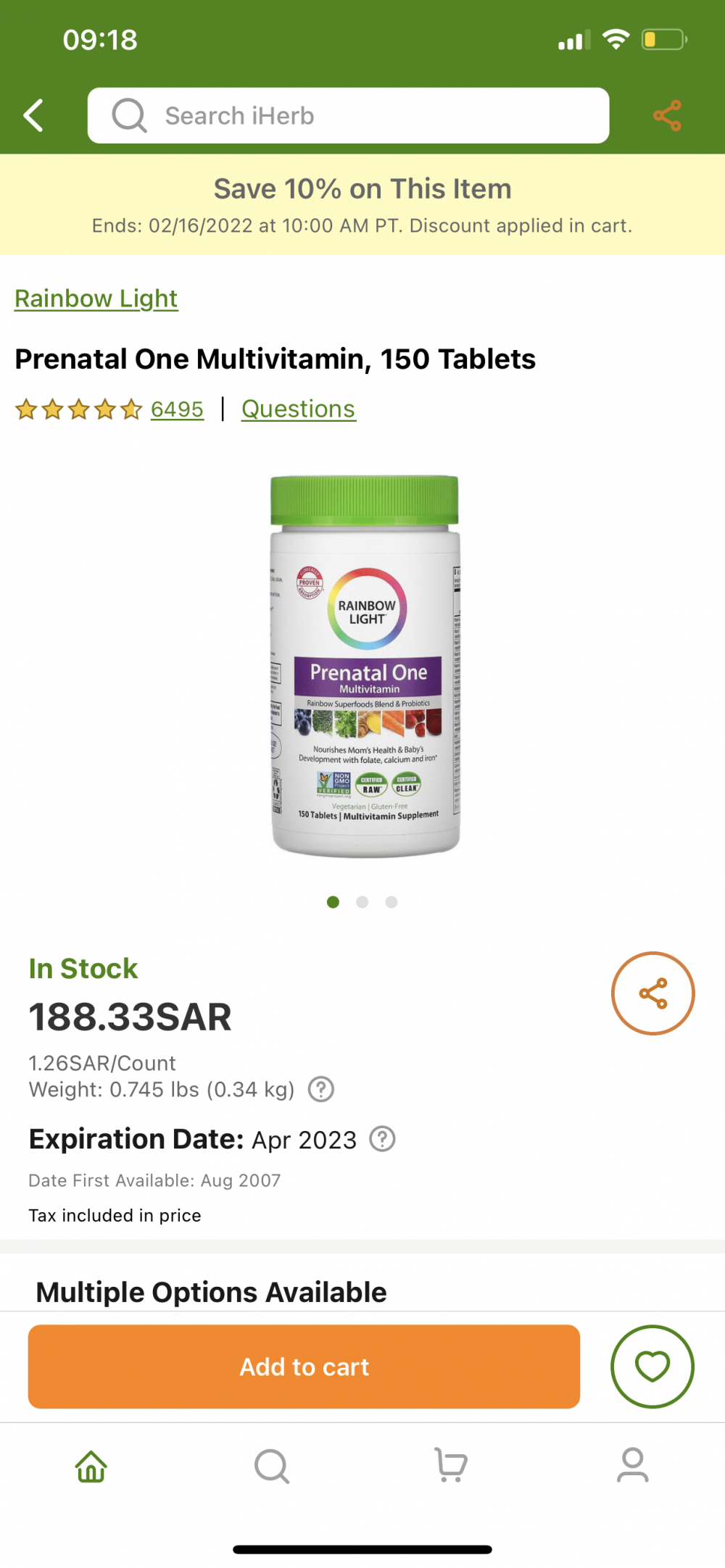The height and width of the screenshot is (1568, 725).
Task: Open the Questions link
Action: pos(298,409)
